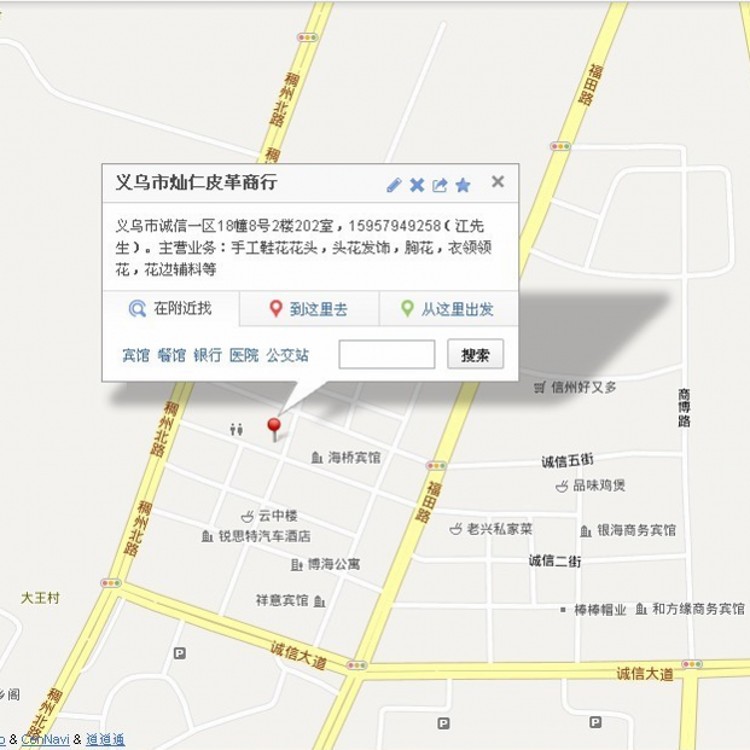The width and height of the screenshot is (750, 750).
Task: Open the 道道通 link at the bottom
Action: click(105, 740)
